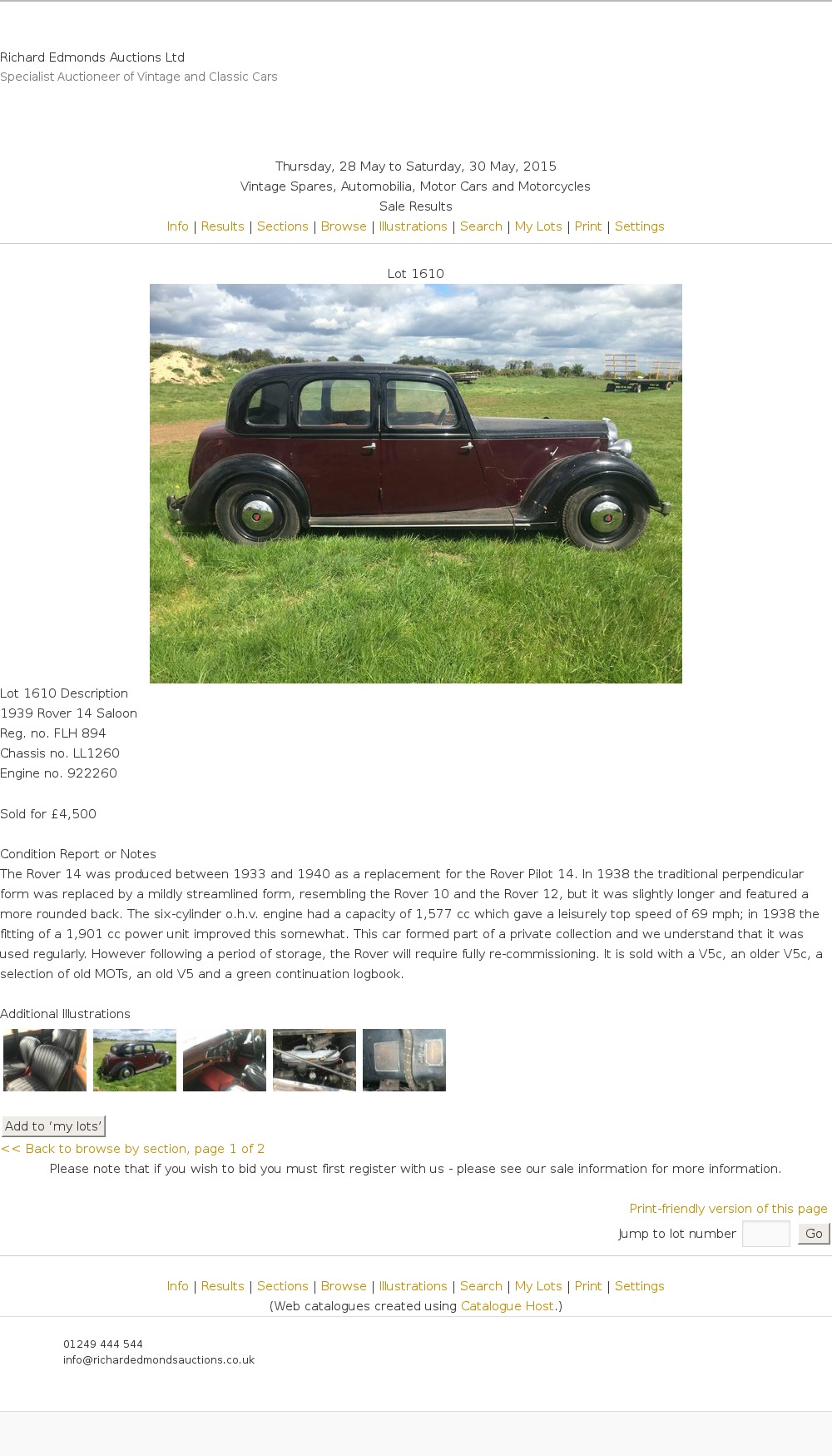832x1456 pixels.
Task: Open Illustrations link in top menu
Action: [413, 226]
